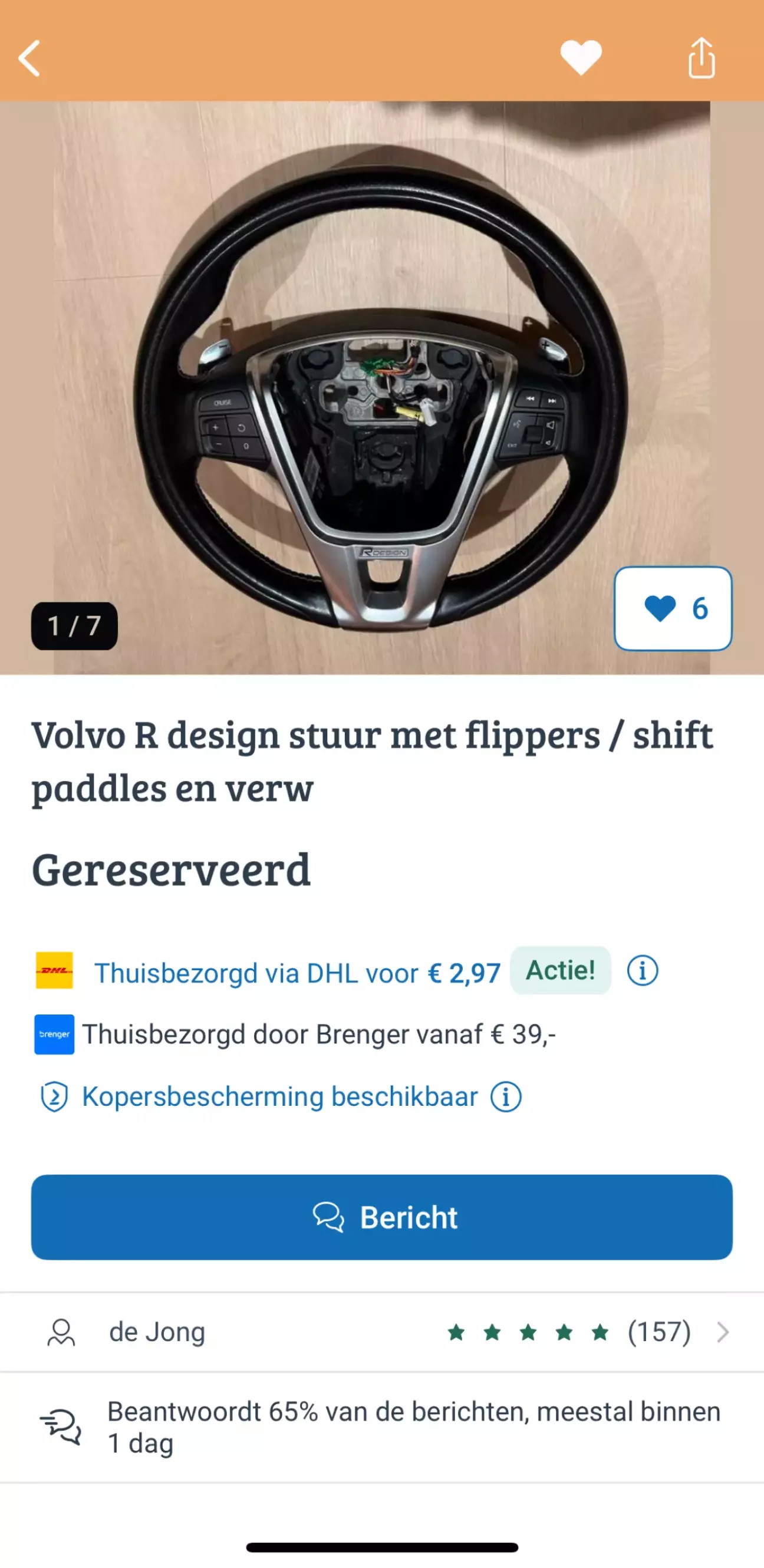
Task: Show info about Kopersbescherming
Action: 506,1097
